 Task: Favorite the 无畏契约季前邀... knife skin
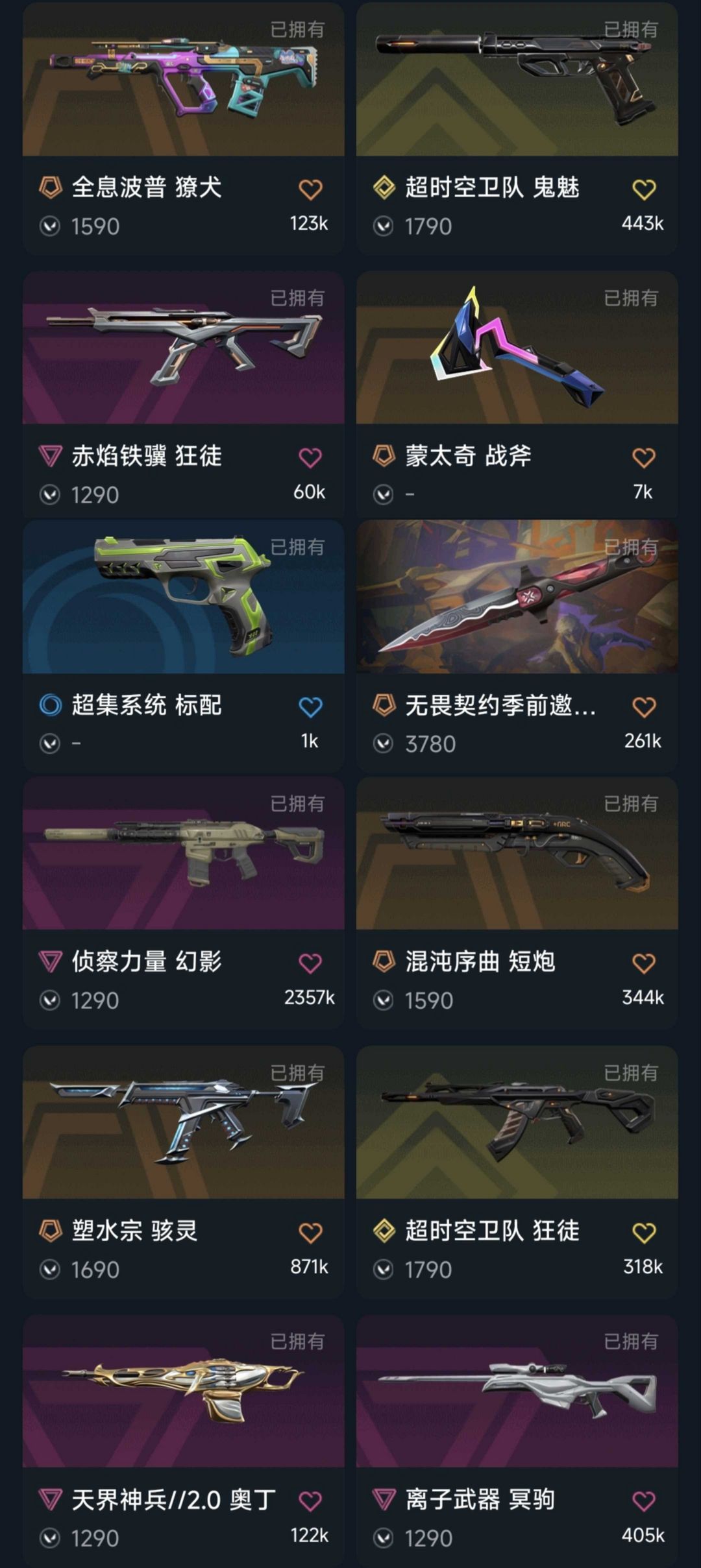[644, 707]
